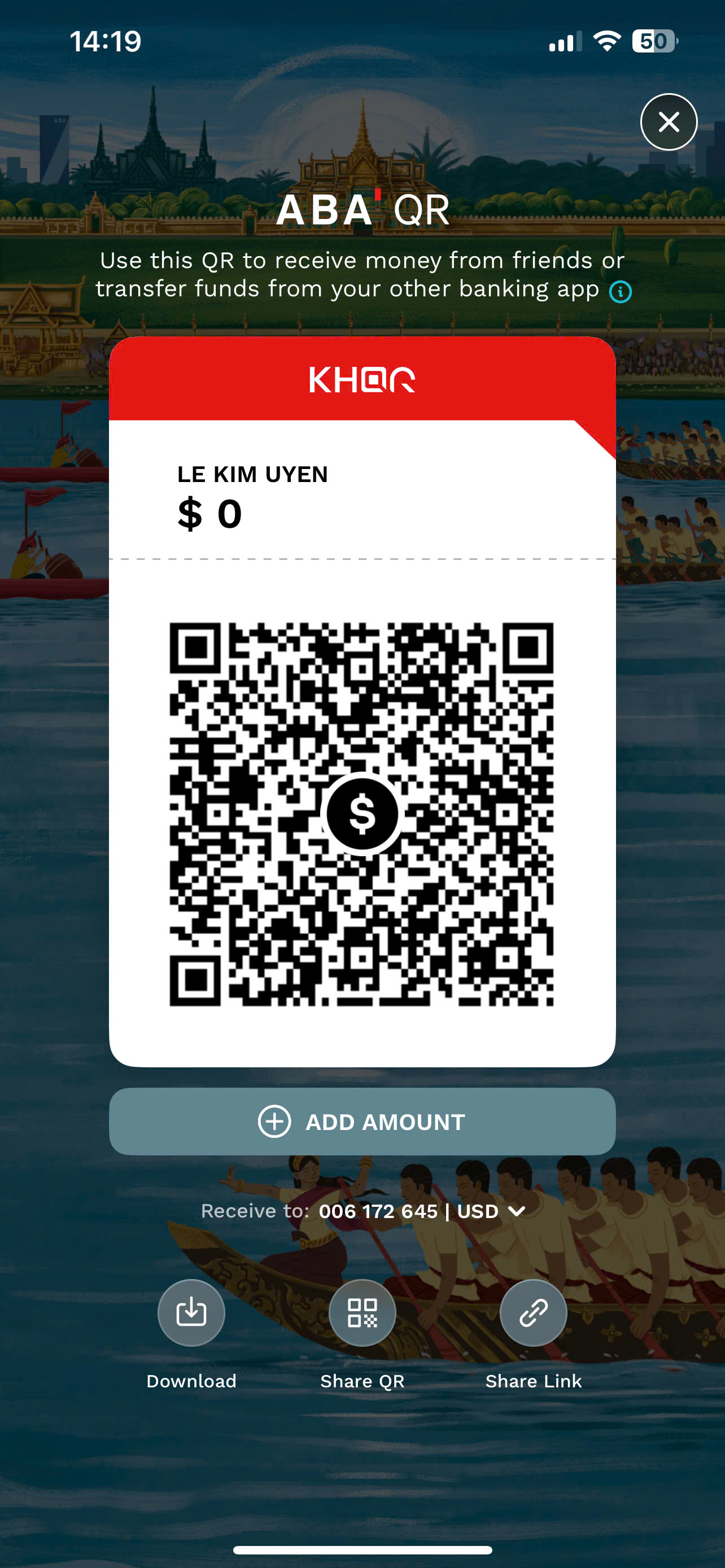Share the QR code
725x1568 pixels.
(x=362, y=1312)
